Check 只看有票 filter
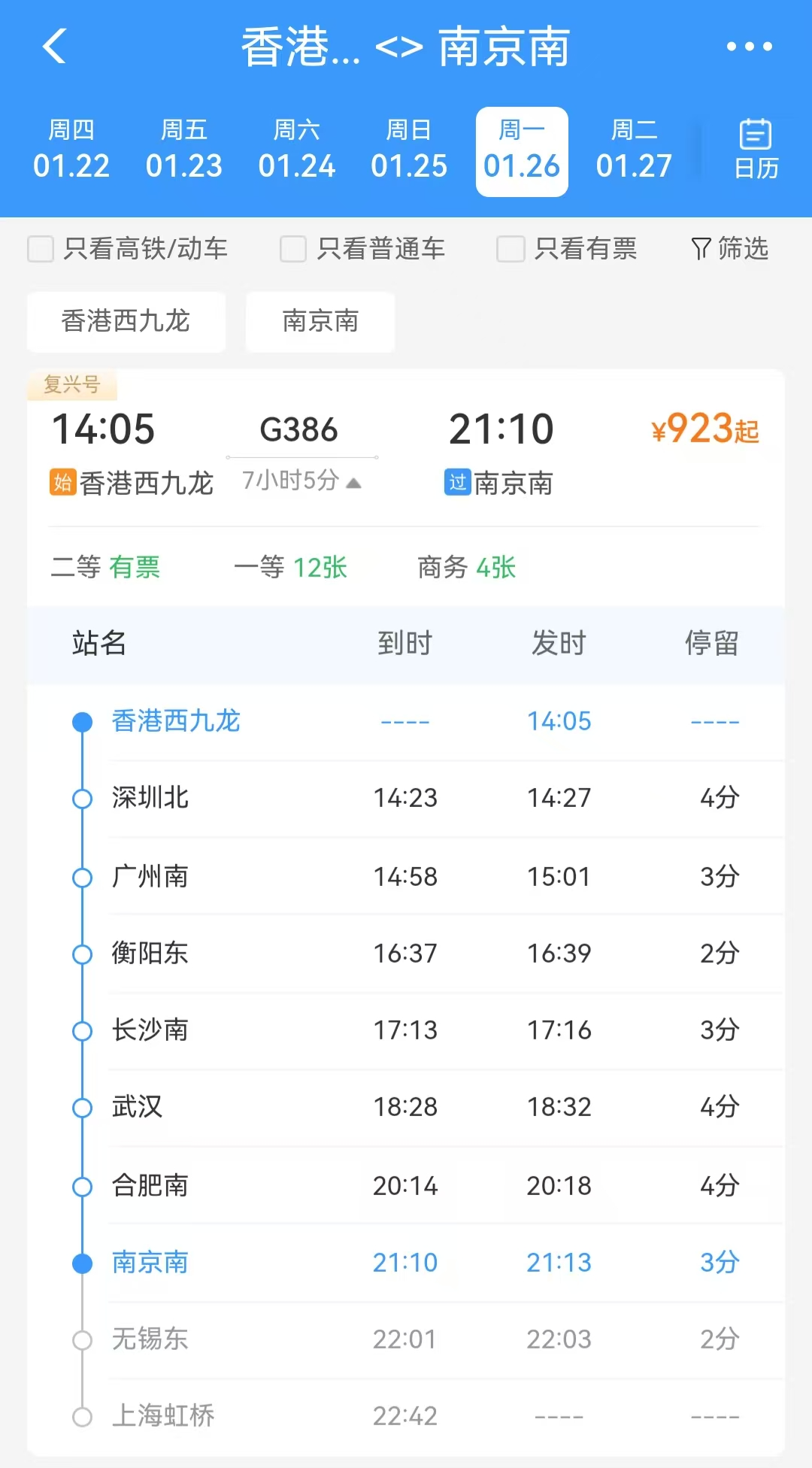This screenshot has width=812, height=1468. click(511, 249)
